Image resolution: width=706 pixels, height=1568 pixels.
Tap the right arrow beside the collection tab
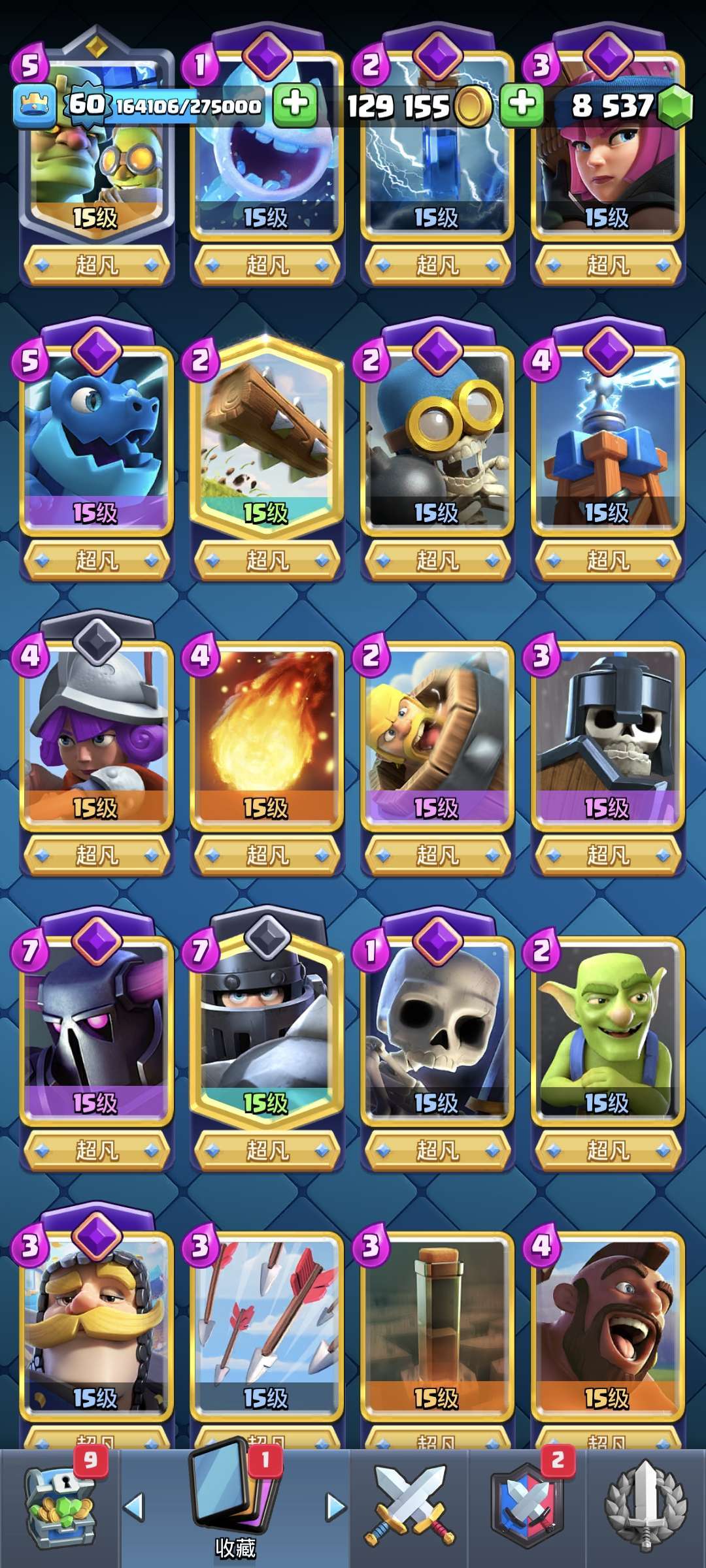[336, 1507]
